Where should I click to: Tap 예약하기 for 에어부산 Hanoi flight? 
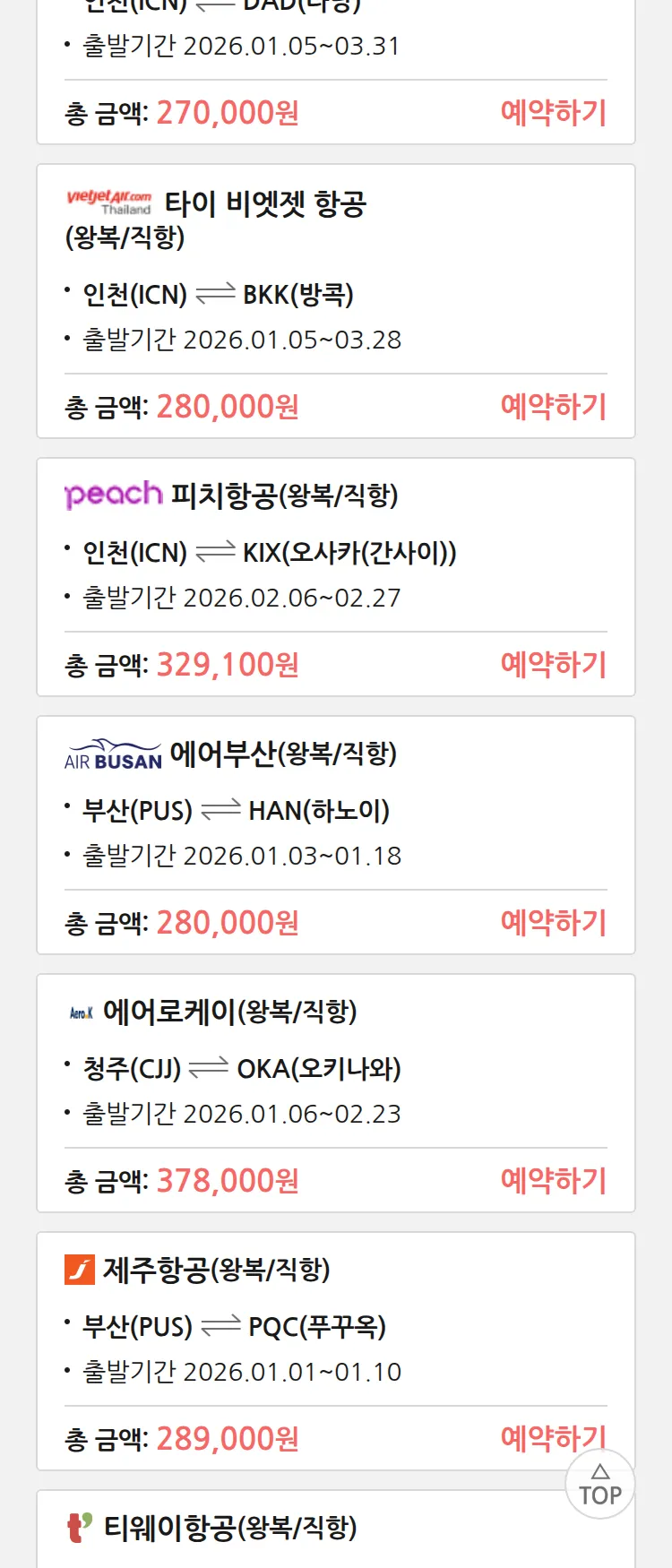click(x=553, y=923)
